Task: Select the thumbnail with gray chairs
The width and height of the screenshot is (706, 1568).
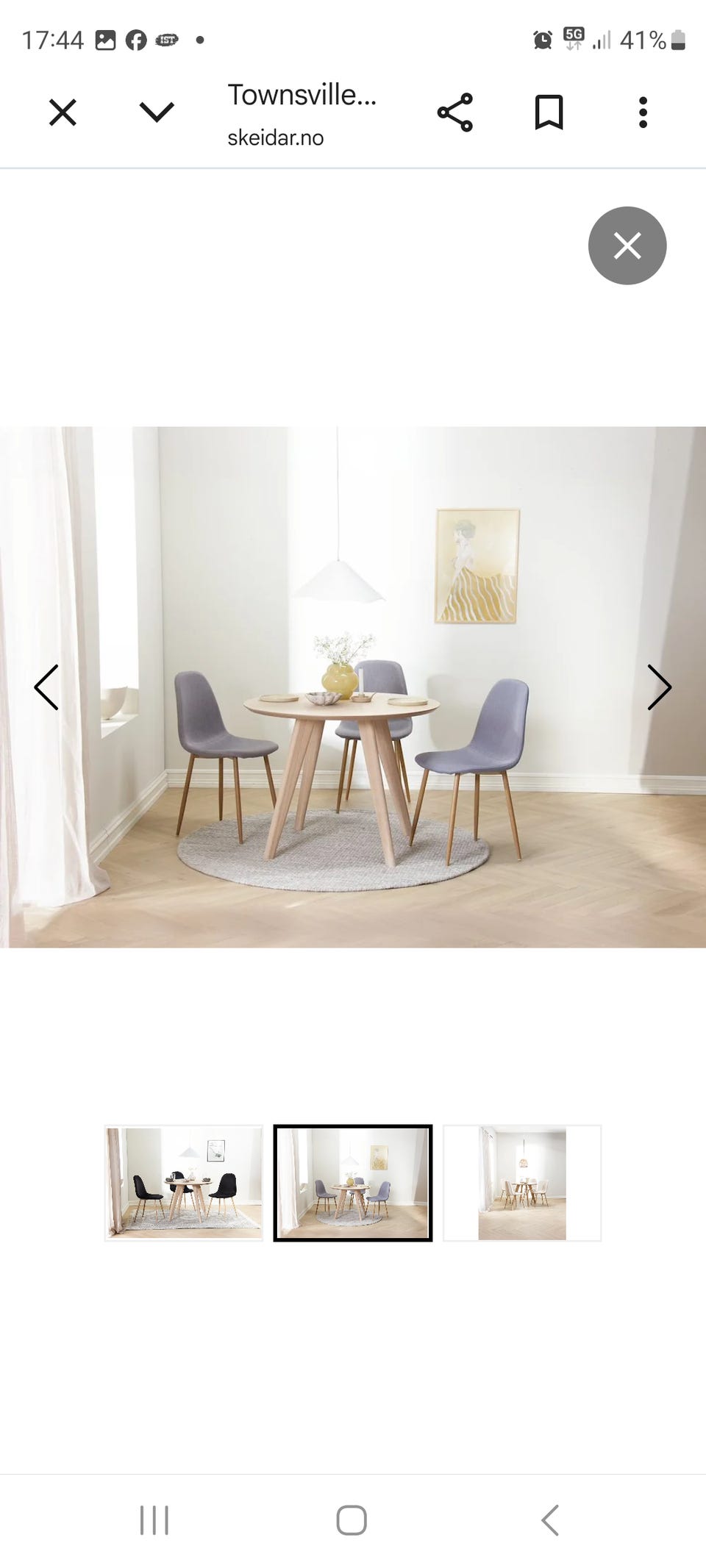Action: pyautogui.click(x=353, y=1184)
